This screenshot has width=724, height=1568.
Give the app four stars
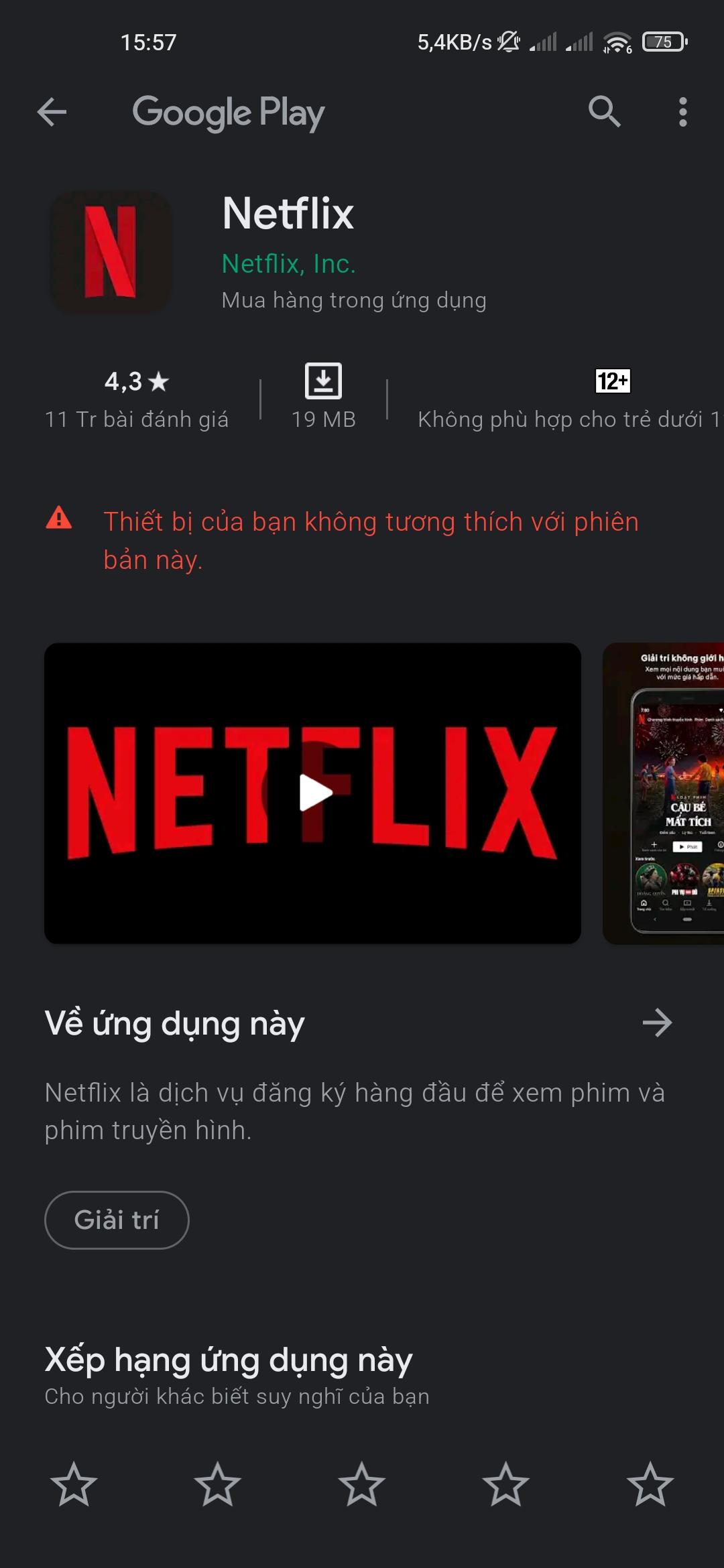tap(506, 1484)
